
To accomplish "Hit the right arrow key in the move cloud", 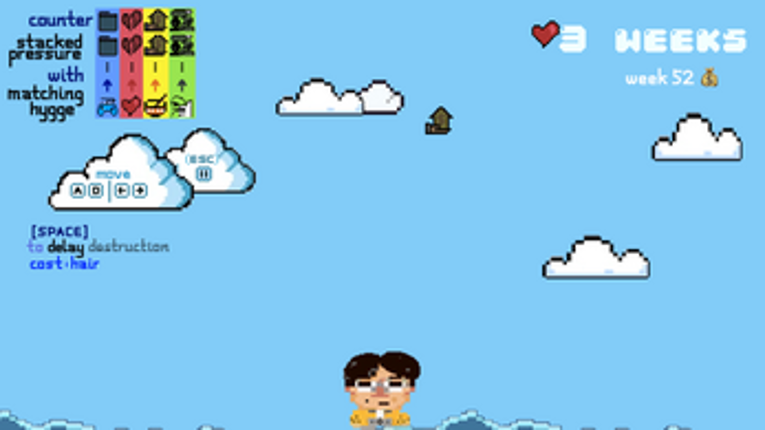I will coord(139,190).
